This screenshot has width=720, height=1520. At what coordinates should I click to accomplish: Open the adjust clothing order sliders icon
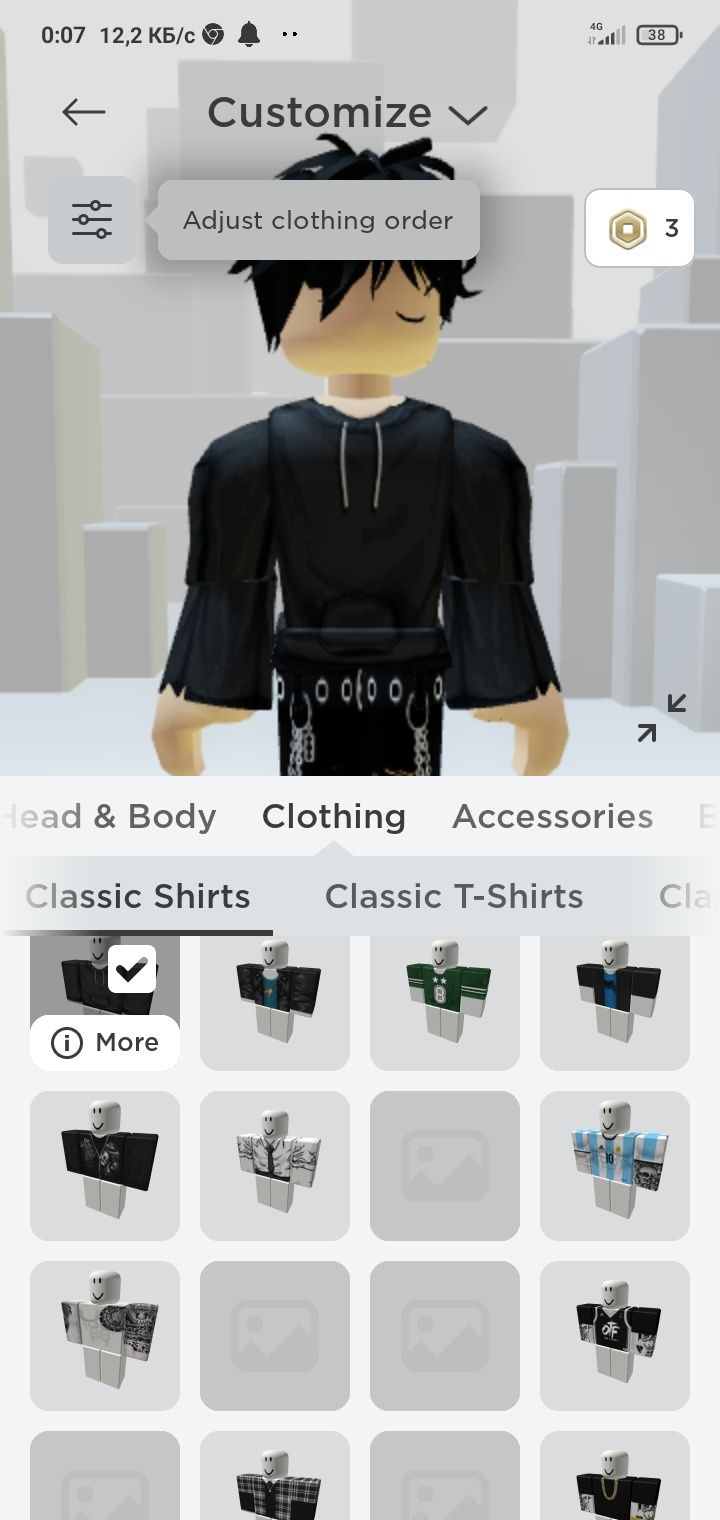pyautogui.click(x=92, y=220)
